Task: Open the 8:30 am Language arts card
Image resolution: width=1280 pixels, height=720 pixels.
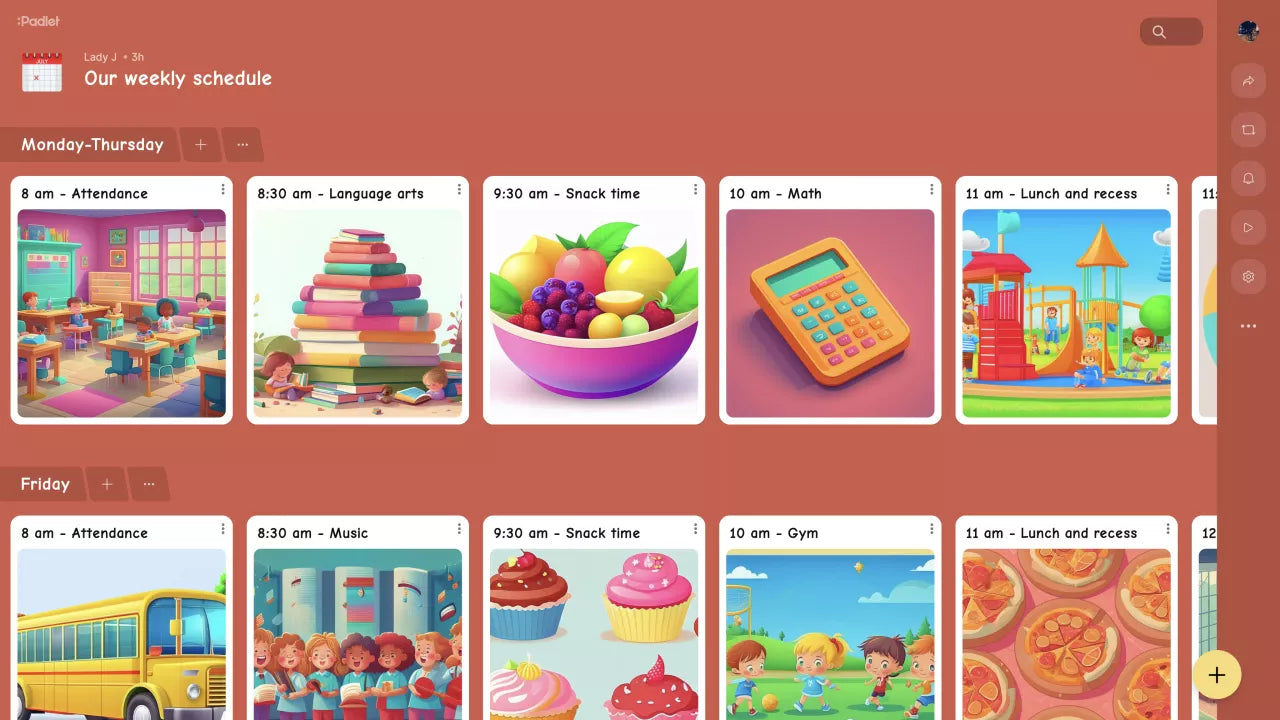Action: pos(357,312)
